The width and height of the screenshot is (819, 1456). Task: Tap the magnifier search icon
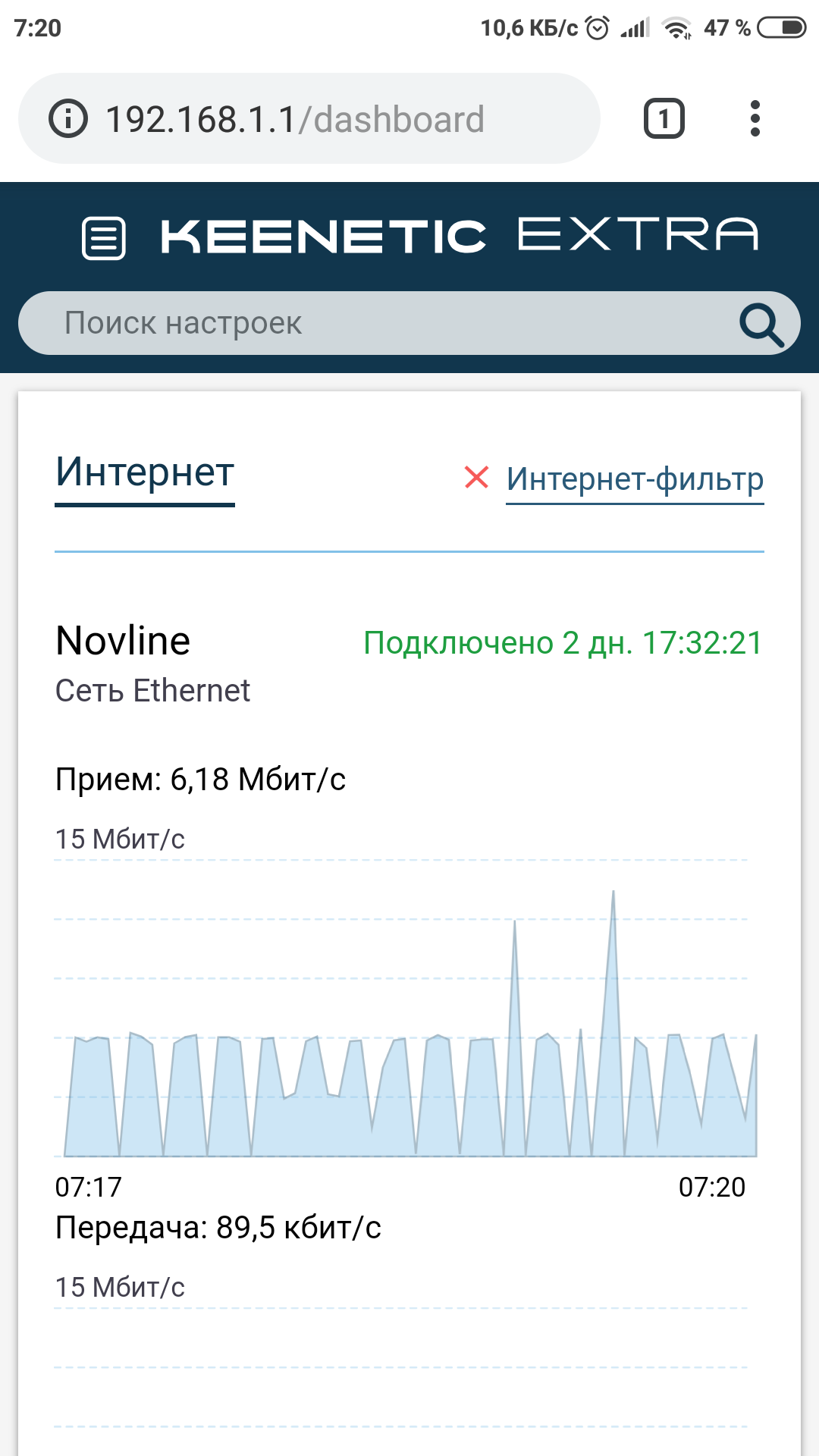(x=761, y=324)
